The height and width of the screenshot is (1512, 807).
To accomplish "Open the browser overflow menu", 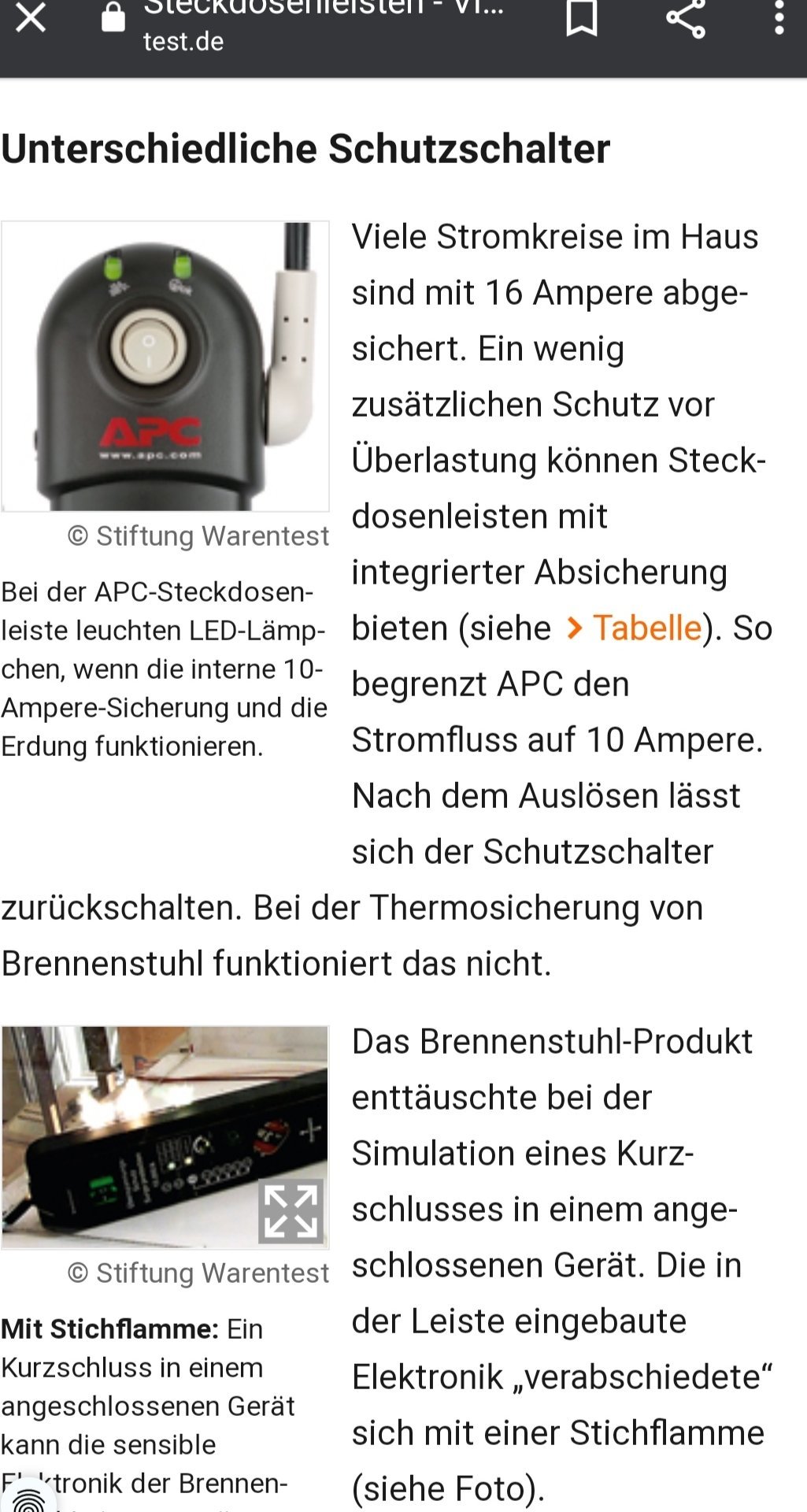I will [x=779, y=17].
